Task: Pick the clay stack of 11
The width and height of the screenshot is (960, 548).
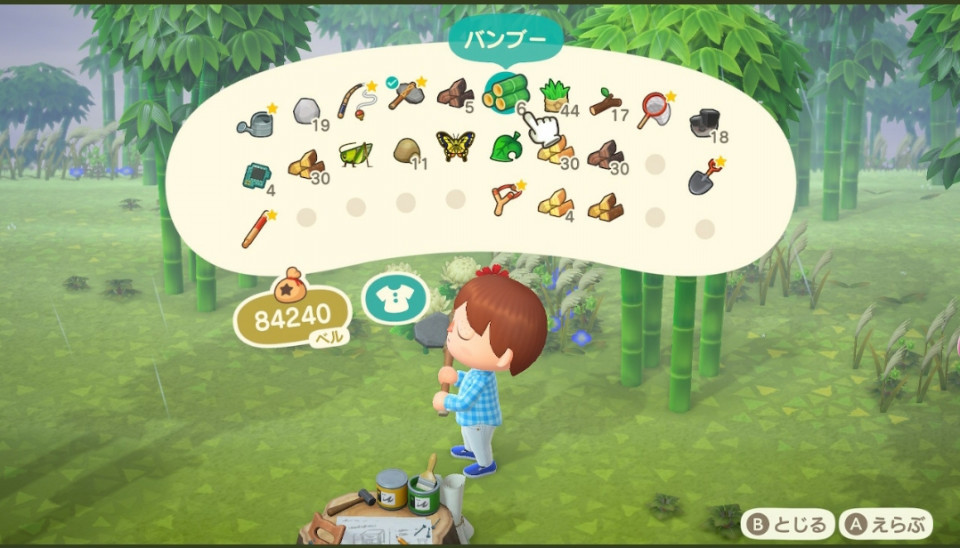Action: tap(405, 150)
